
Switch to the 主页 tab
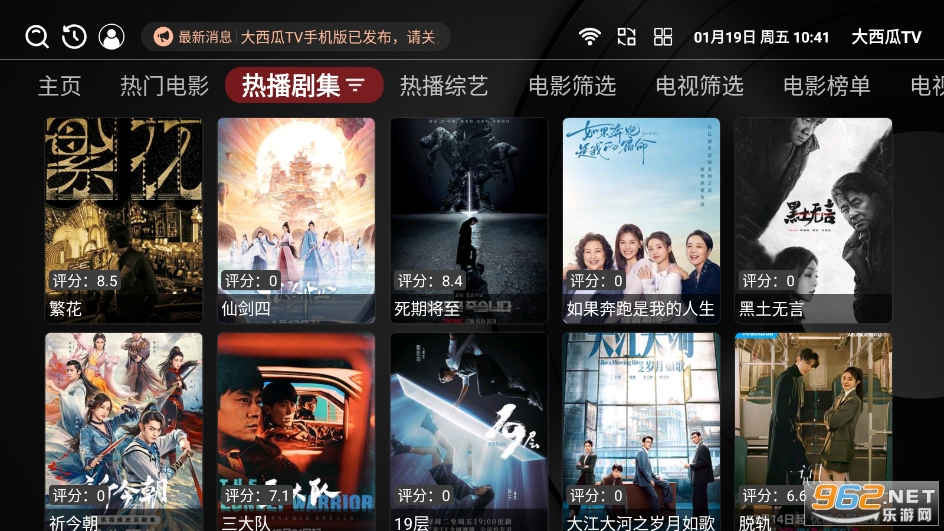click(x=59, y=86)
